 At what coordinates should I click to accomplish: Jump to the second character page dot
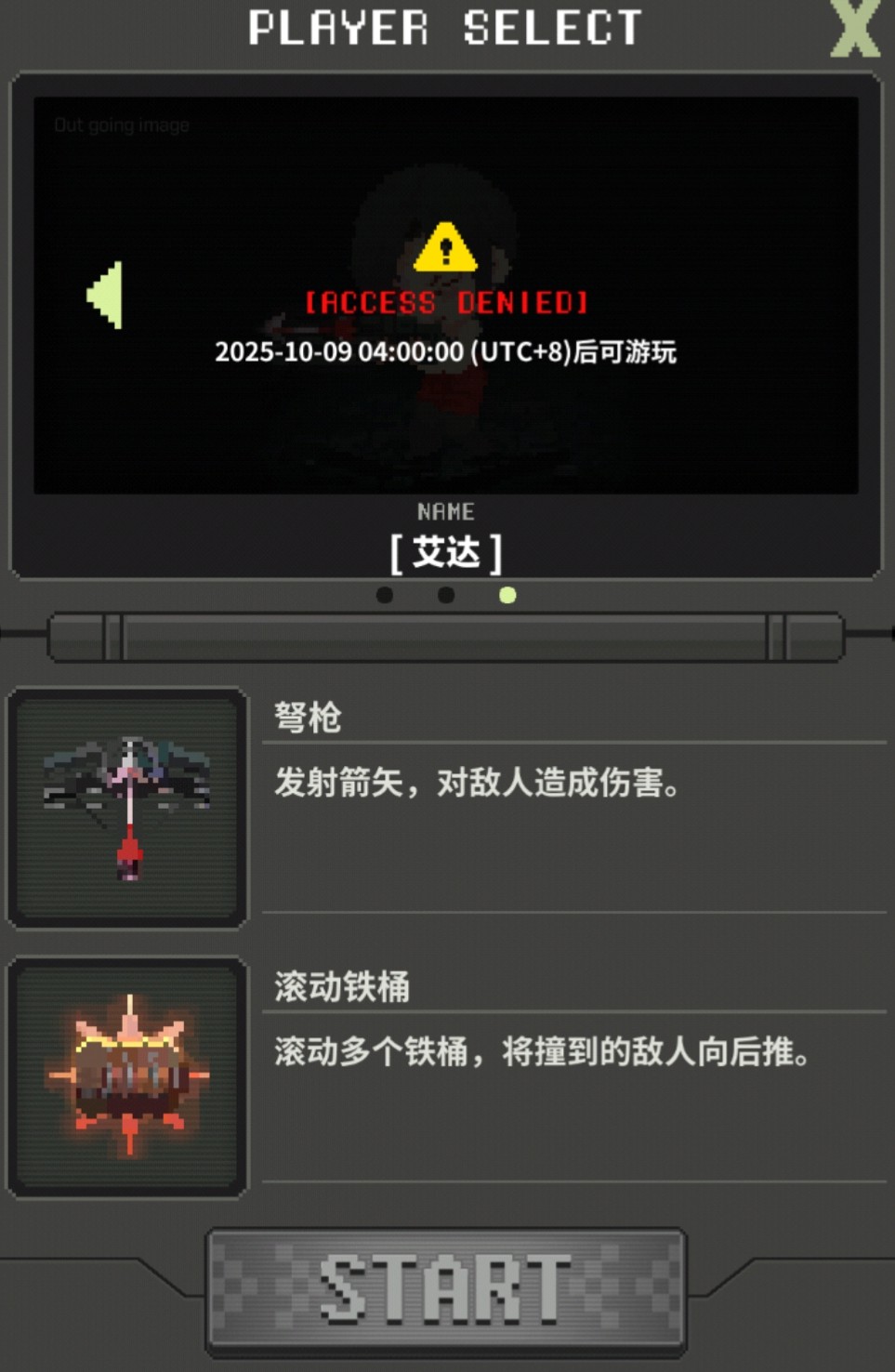point(446,595)
